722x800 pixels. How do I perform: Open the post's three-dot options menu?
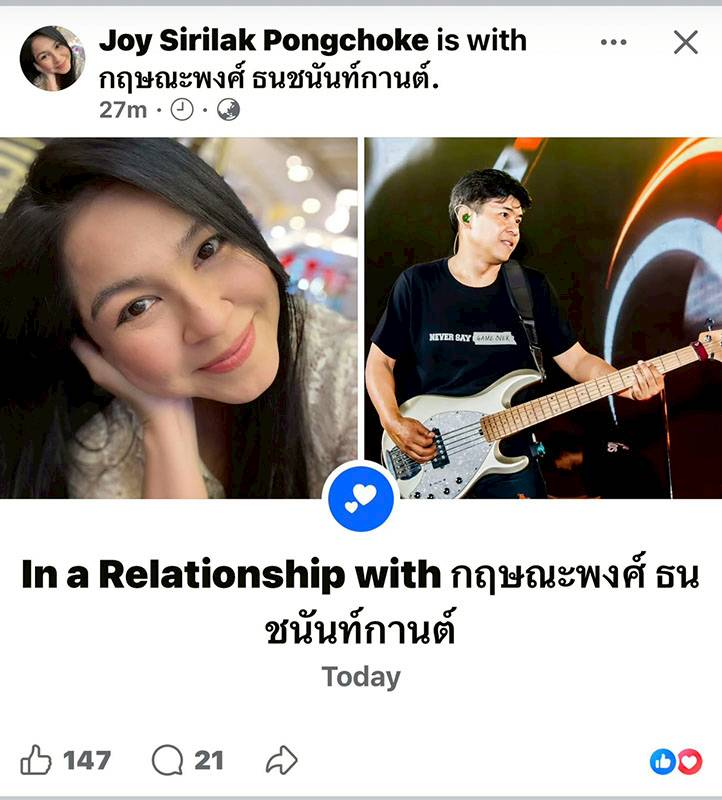613,42
